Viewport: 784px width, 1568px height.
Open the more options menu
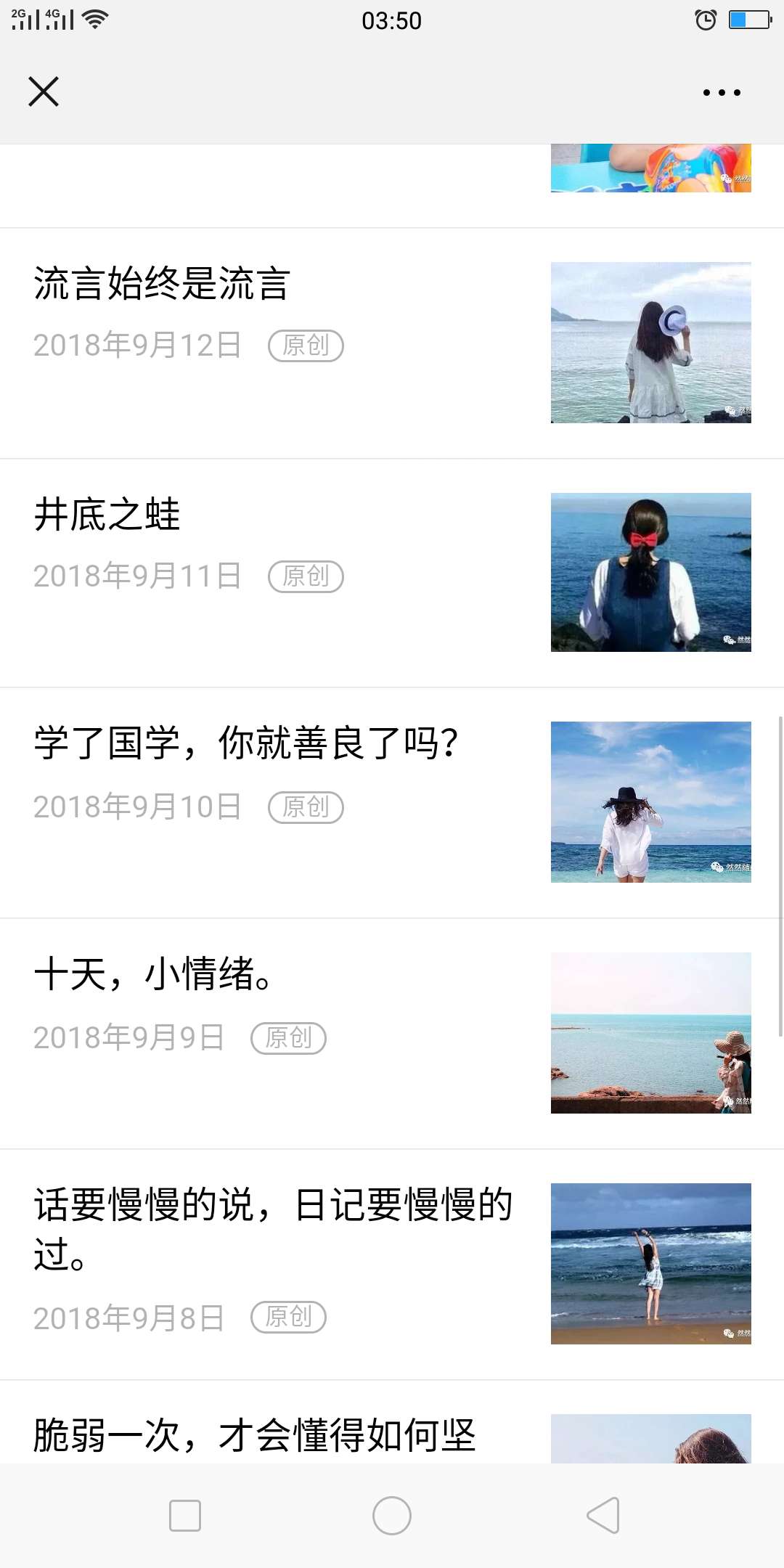(x=719, y=91)
